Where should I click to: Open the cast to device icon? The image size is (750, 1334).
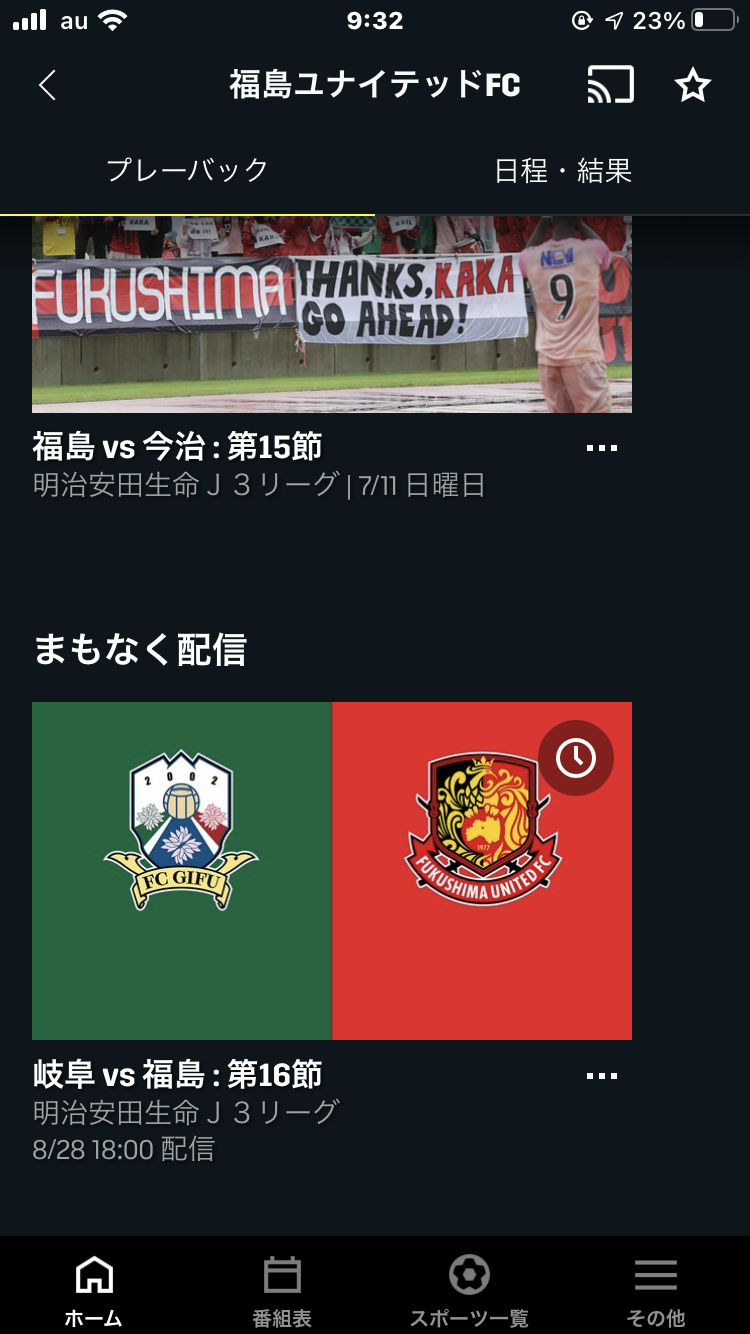610,86
